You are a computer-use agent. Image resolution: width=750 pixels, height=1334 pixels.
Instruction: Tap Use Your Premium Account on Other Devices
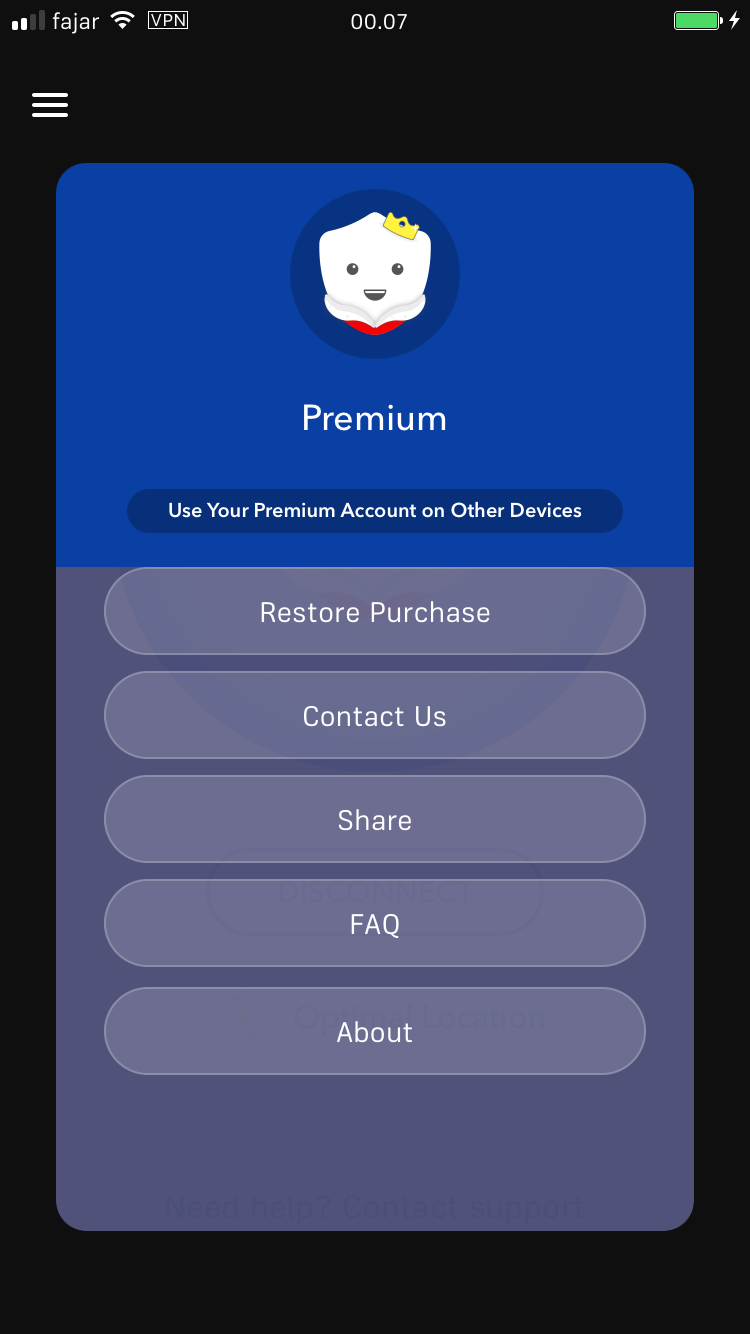pos(375,511)
